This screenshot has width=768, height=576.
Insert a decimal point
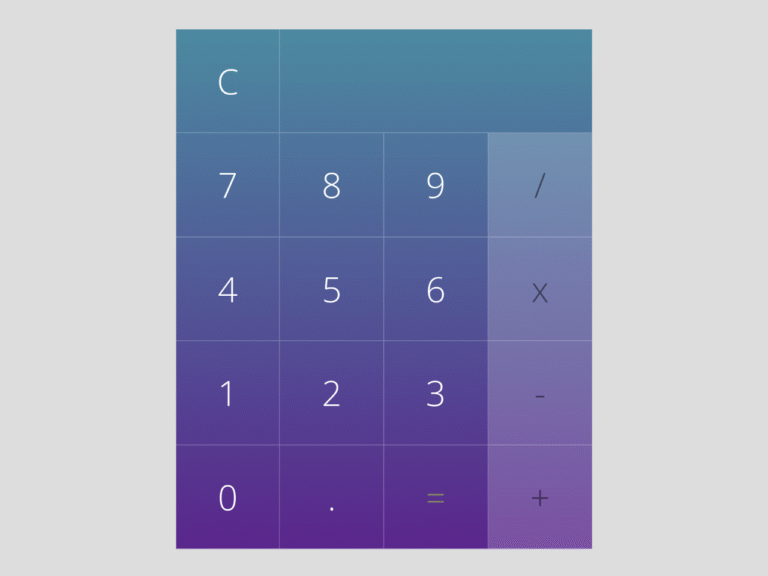pyautogui.click(x=331, y=497)
